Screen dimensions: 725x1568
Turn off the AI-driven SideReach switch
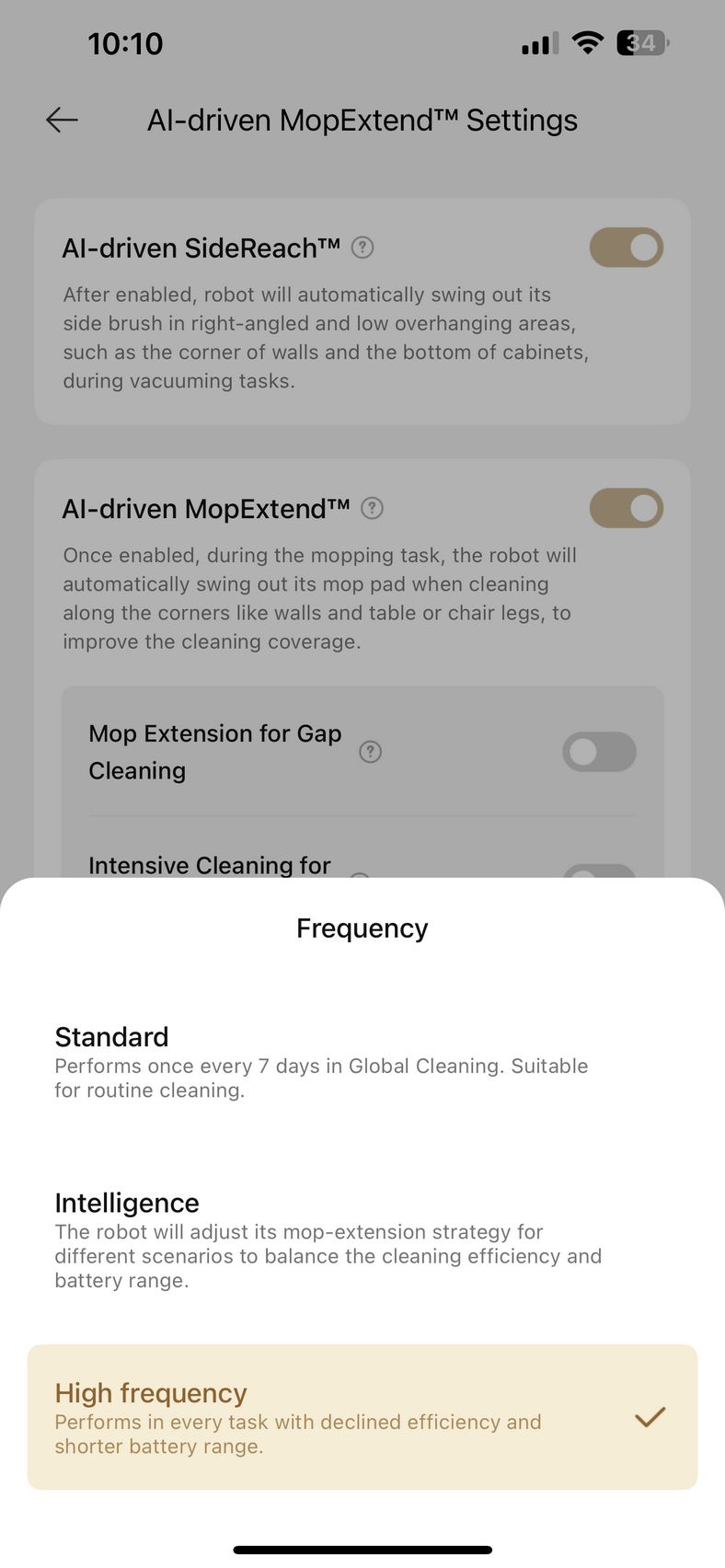pos(627,248)
